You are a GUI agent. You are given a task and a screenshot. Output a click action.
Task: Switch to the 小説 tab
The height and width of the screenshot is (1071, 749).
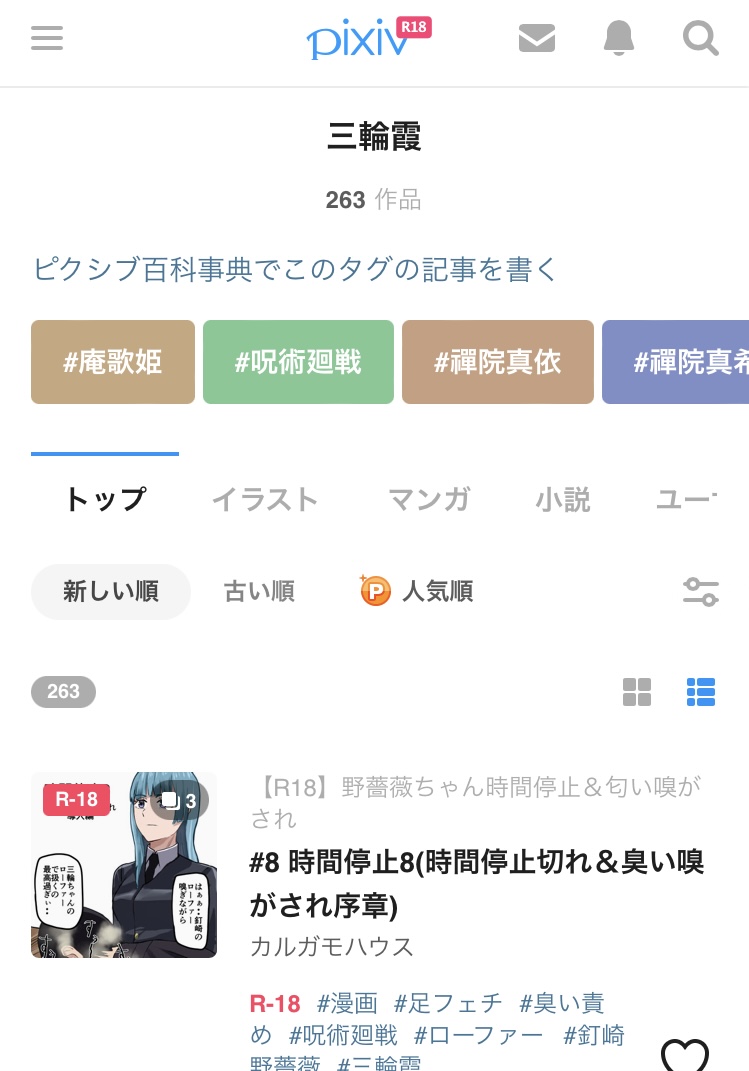pos(563,499)
